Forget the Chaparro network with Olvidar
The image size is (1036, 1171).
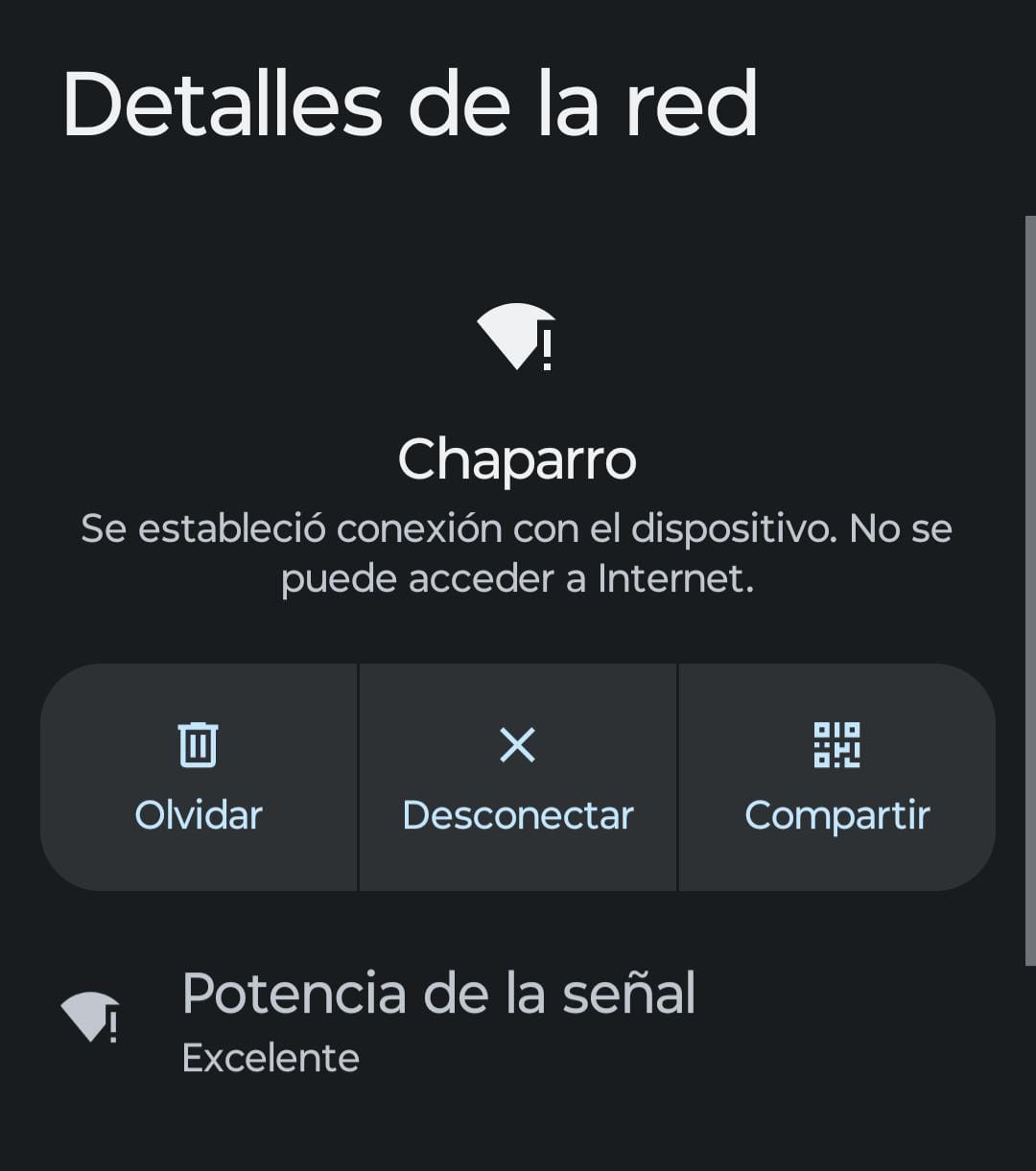click(199, 777)
